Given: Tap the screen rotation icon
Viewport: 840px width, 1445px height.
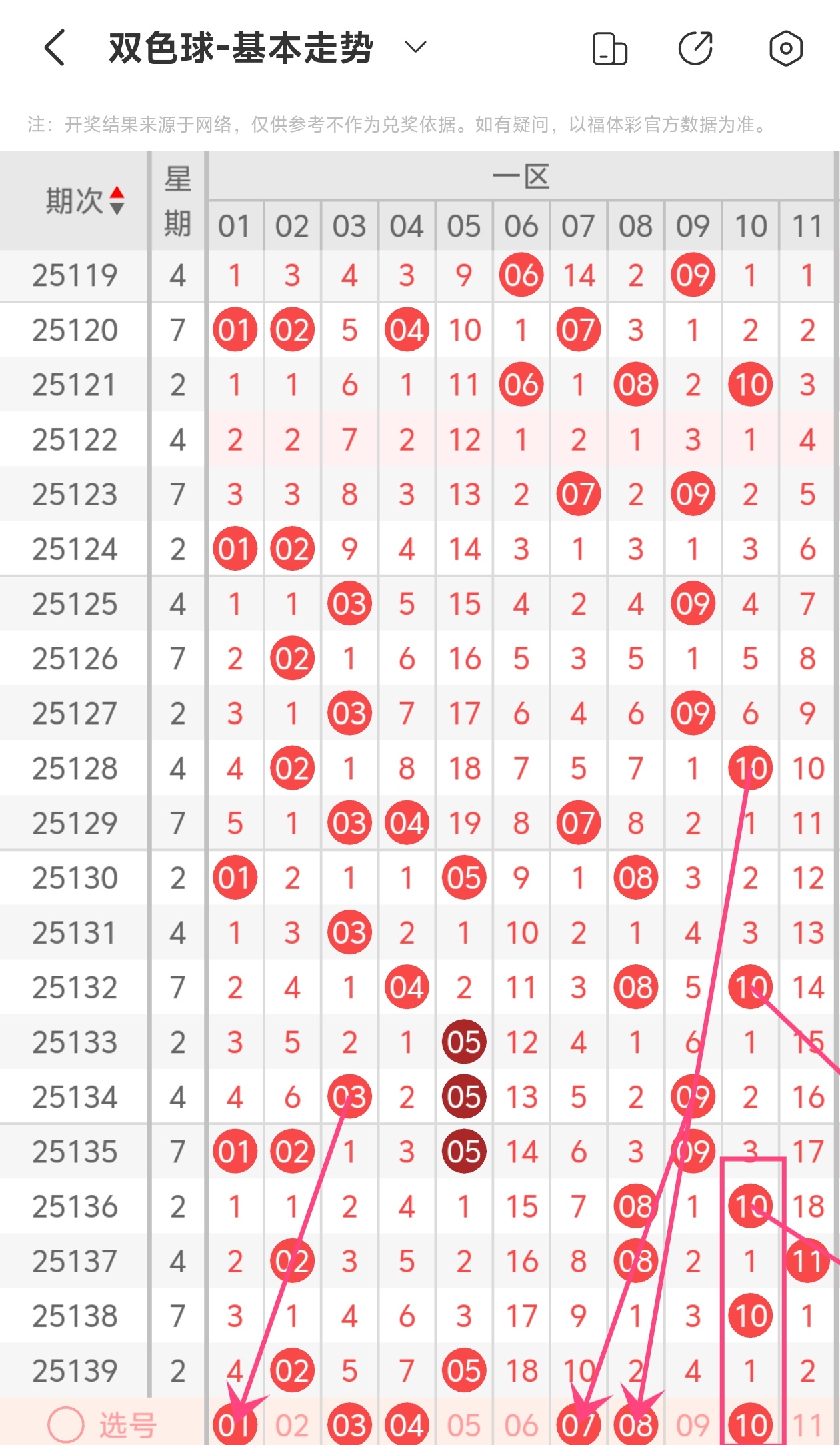Looking at the screenshot, I should [x=609, y=49].
